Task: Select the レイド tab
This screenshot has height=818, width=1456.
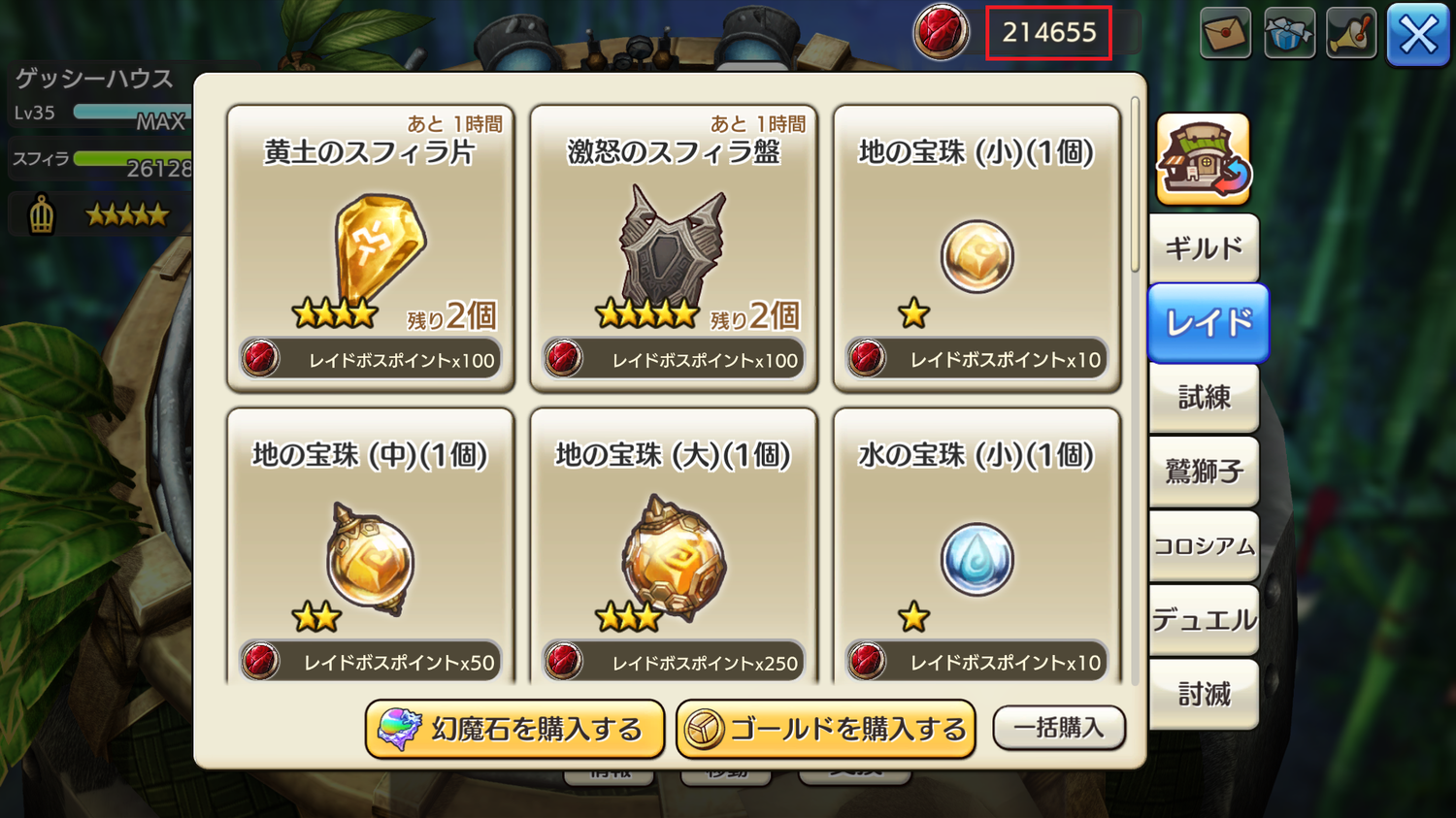Action: point(1208,323)
